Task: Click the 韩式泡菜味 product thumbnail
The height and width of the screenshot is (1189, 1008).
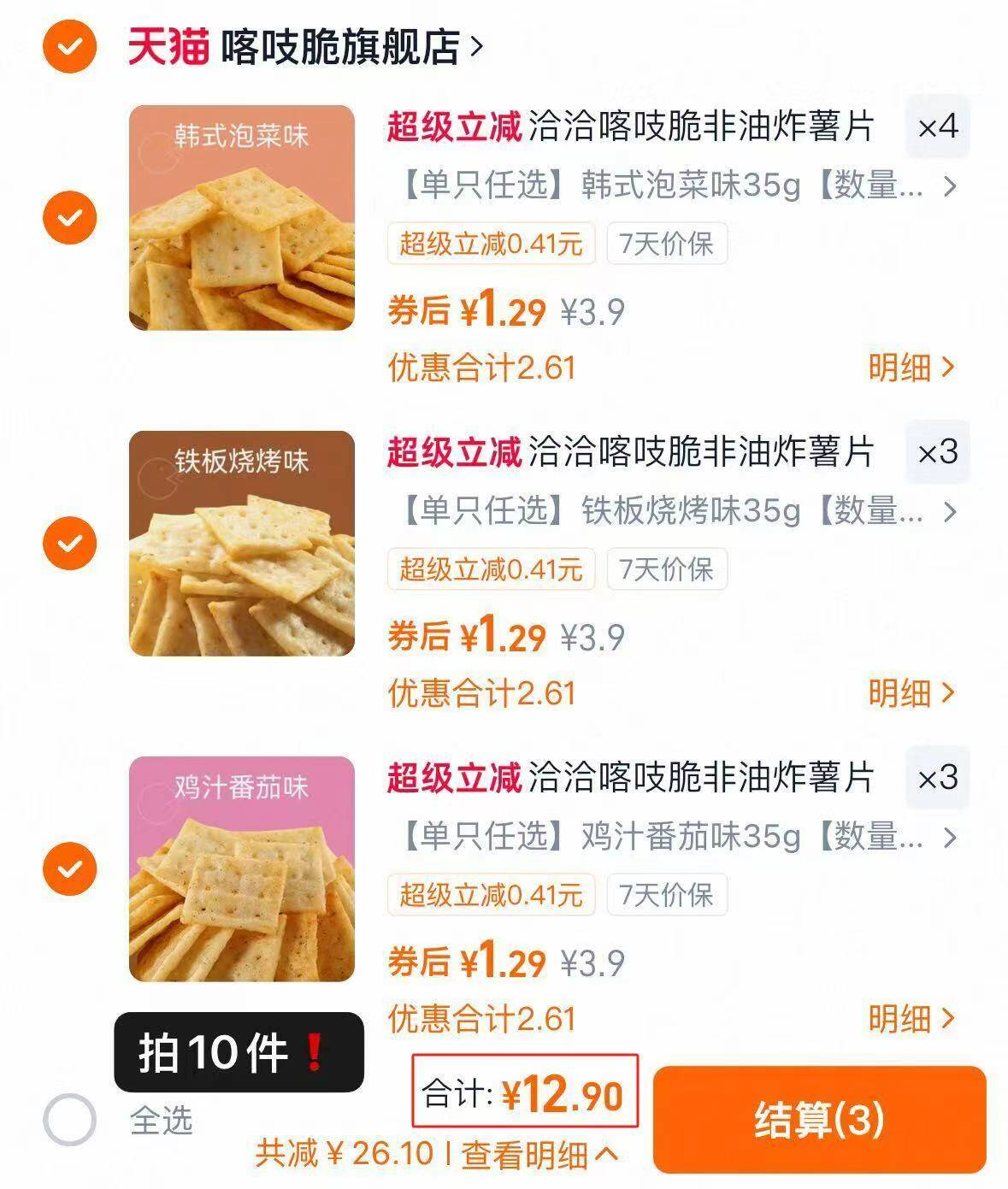Action: (x=242, y=214)
